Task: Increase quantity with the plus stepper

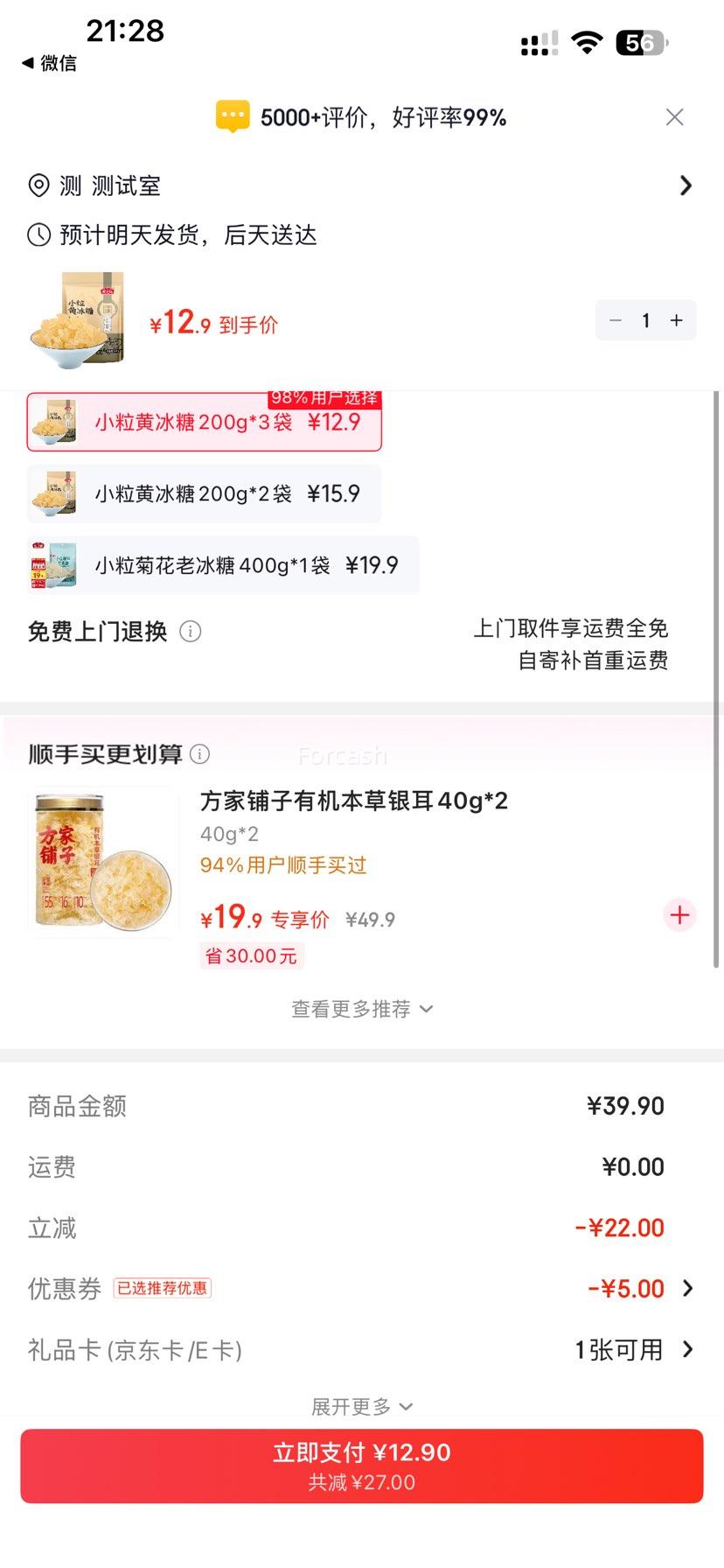Action: (675, 320)
